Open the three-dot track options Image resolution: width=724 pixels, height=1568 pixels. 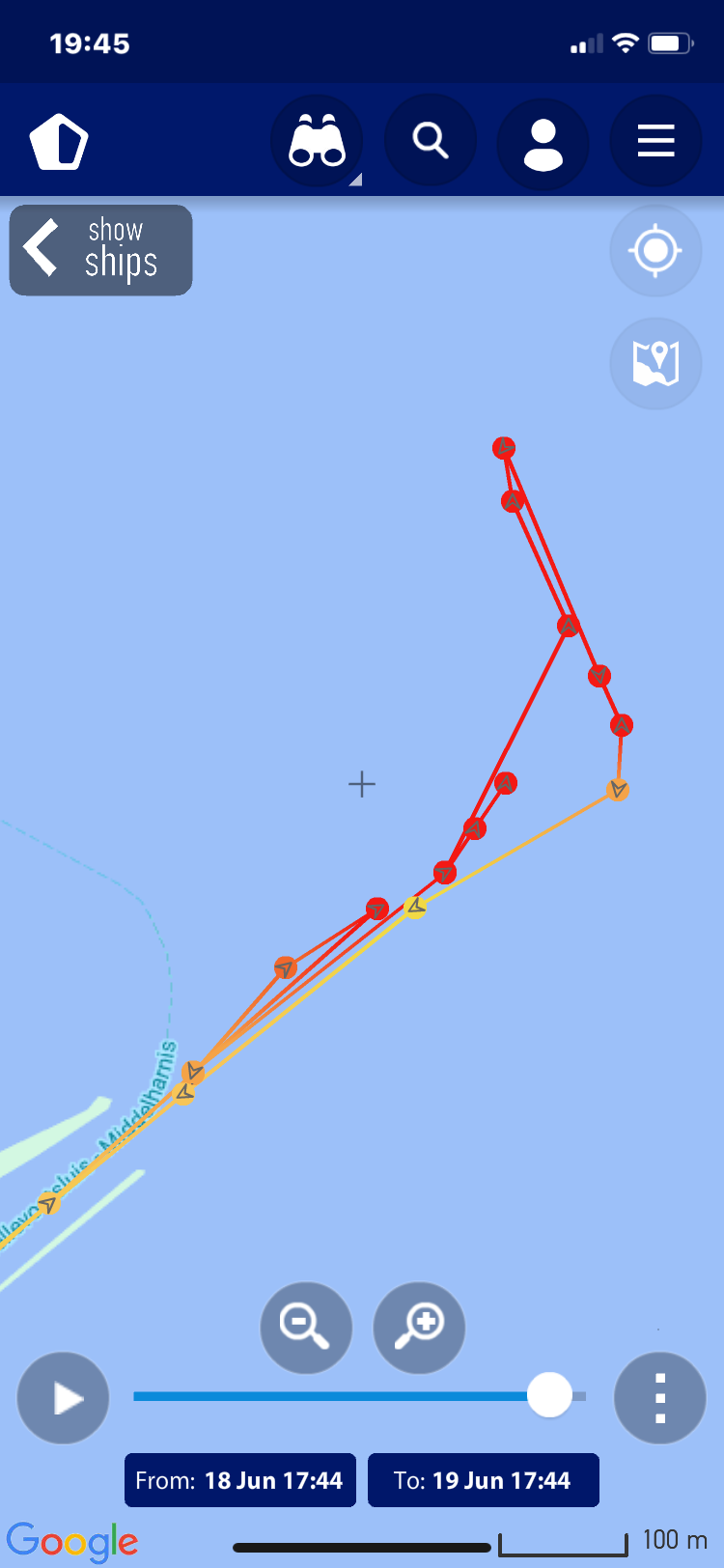(660, 1398)
